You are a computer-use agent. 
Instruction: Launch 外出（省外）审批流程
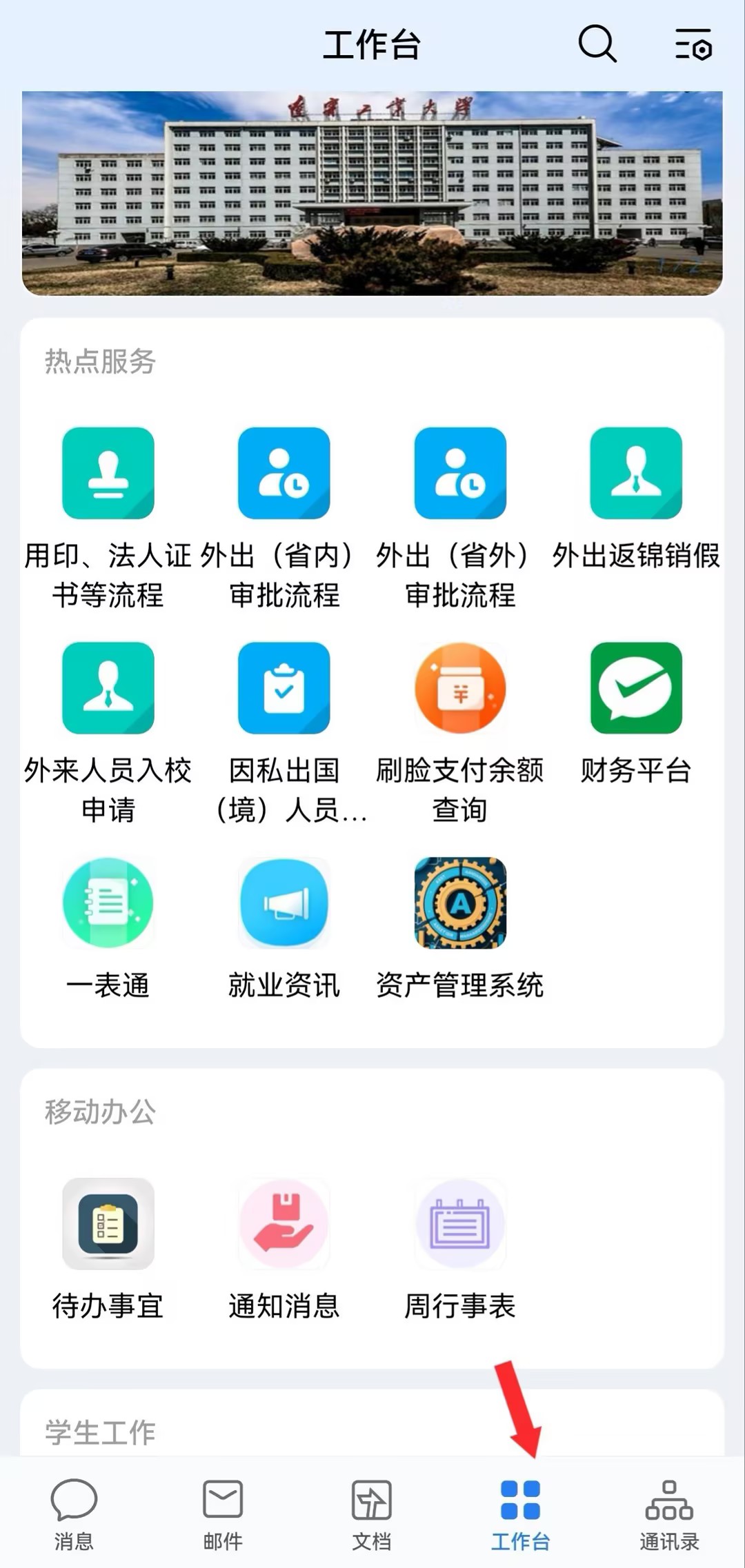[x=460, y=473]
